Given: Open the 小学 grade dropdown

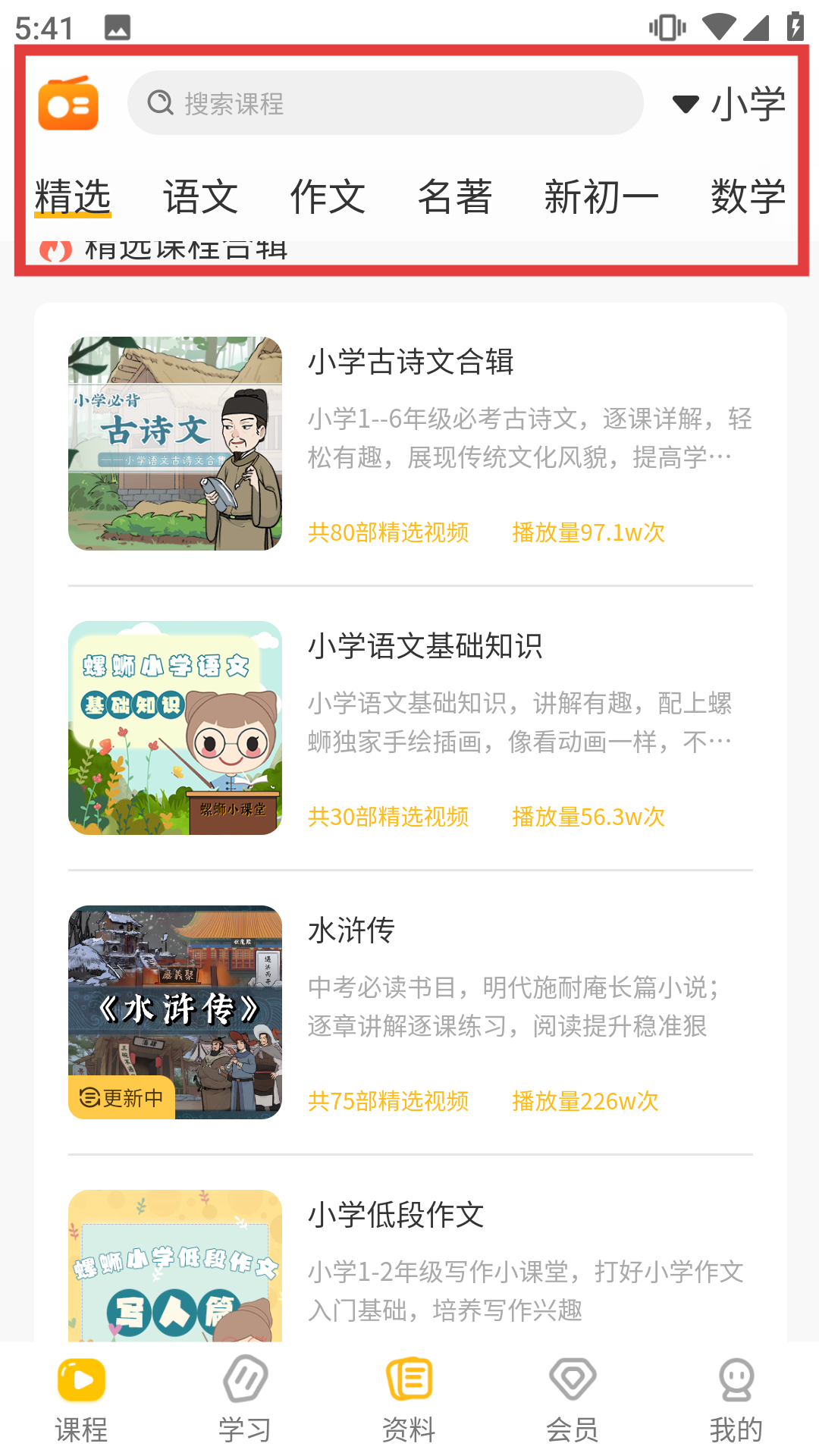Looking at the screenshot, I should 729,103.
